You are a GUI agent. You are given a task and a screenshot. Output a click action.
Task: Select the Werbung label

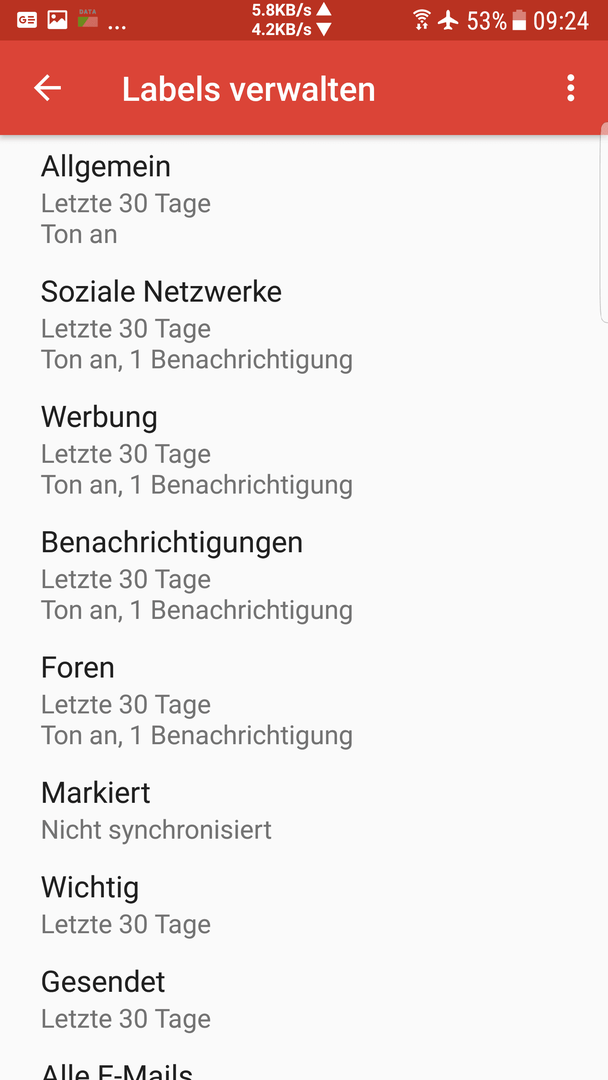tap(304, 450)
